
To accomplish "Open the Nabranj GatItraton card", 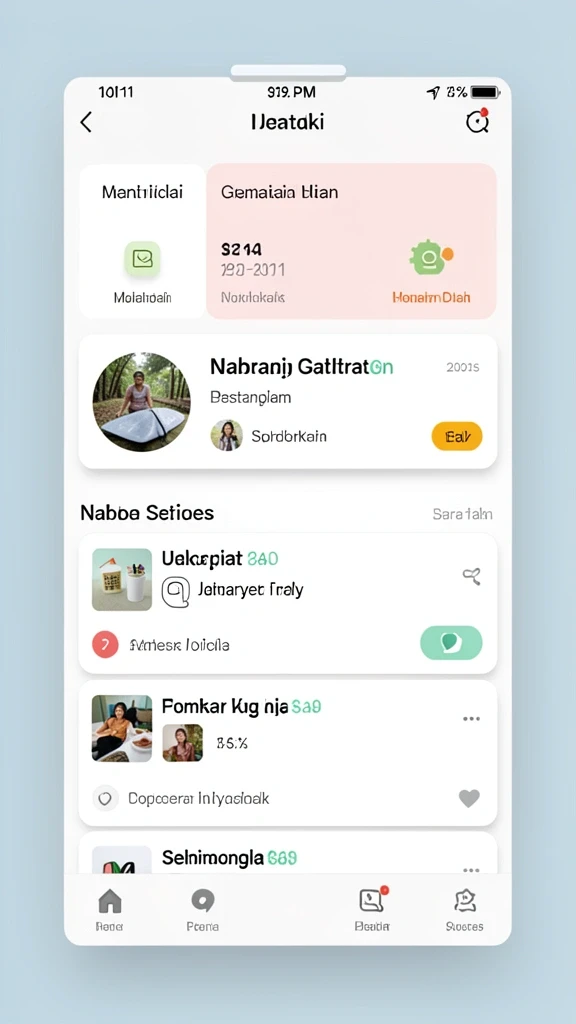I will pyautogui.click(x=288, y=402).
